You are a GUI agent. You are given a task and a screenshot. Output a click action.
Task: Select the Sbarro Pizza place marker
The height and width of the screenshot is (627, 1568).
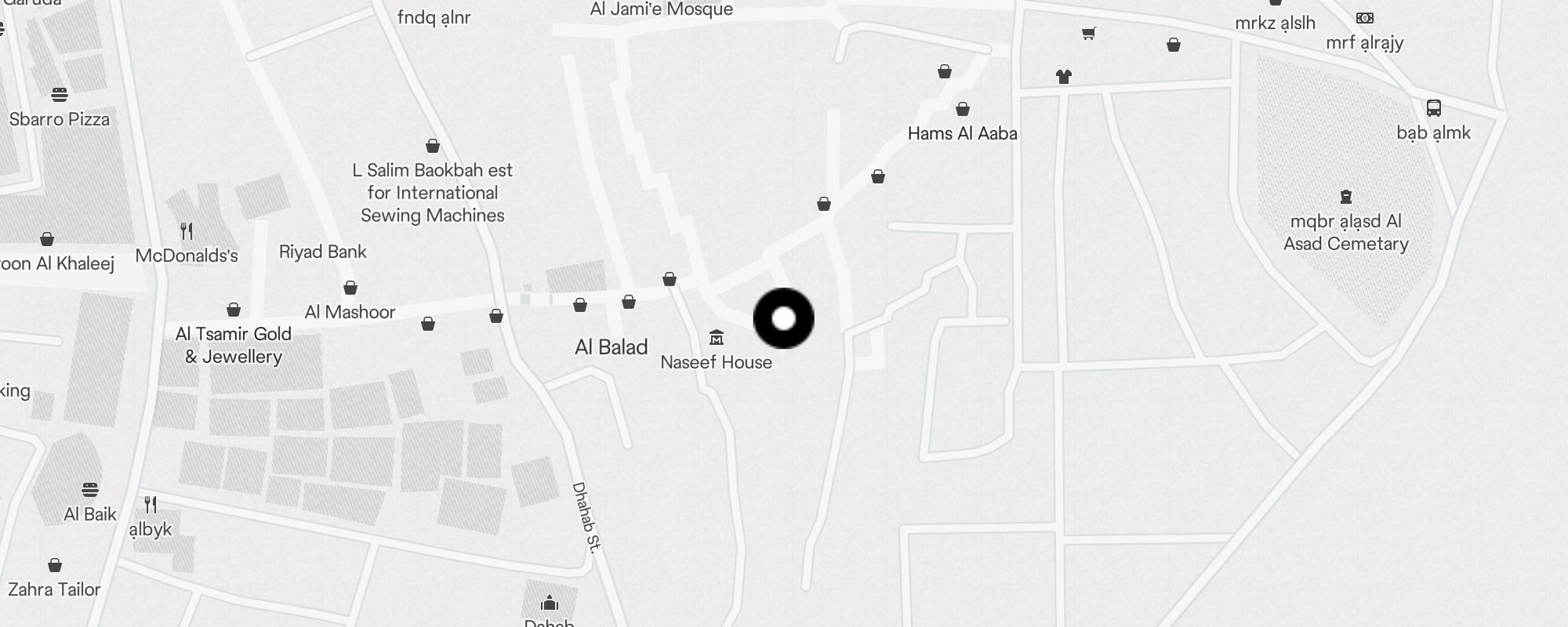pyautogui.click(x=60, y=96)
